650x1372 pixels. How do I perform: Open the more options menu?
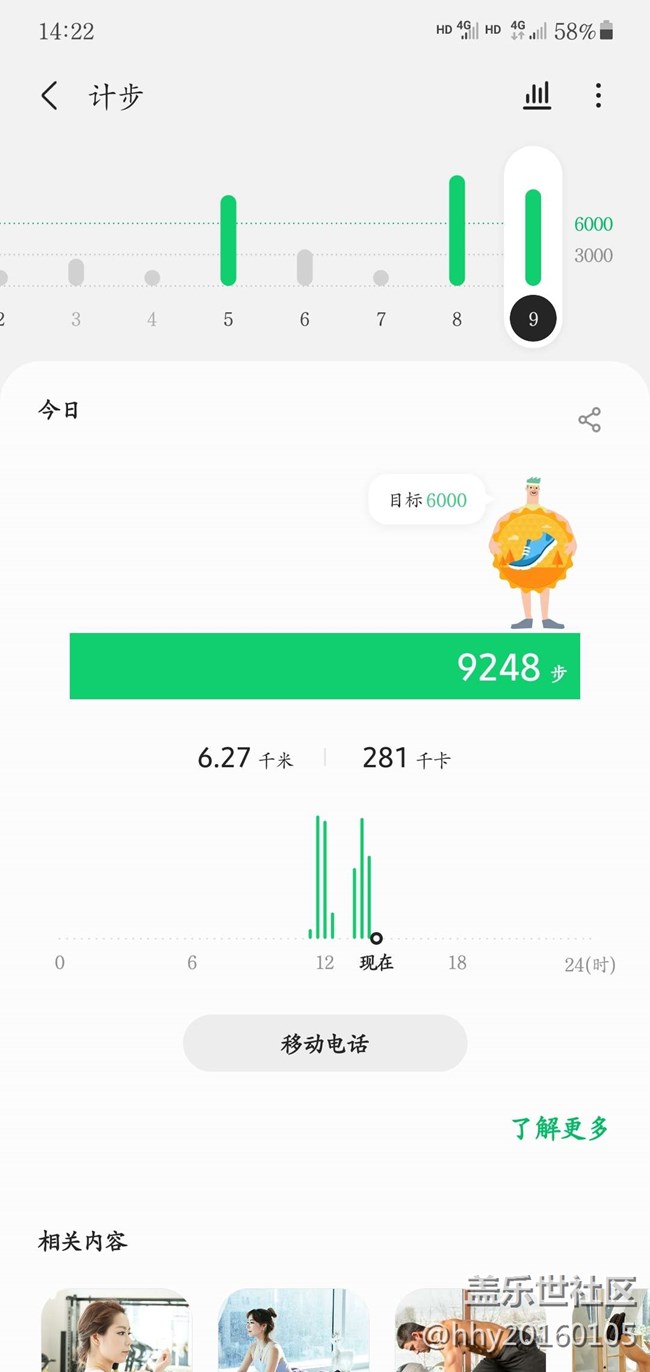(x=598, y=96)
